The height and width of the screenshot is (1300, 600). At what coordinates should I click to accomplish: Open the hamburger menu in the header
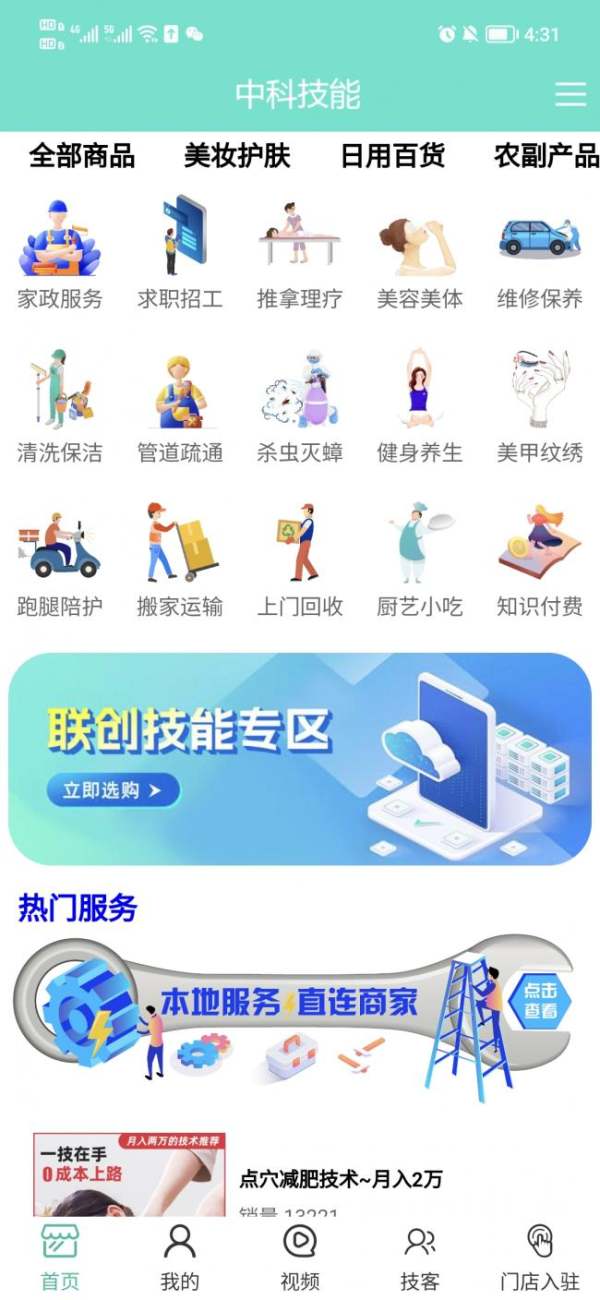click(570, 94)
